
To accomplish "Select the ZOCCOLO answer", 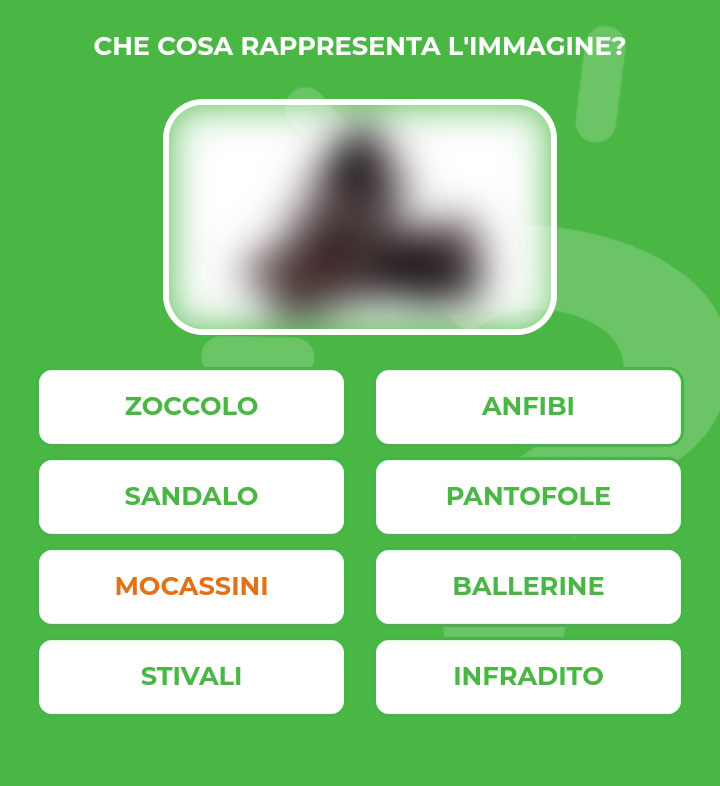I will click(191, 407).
